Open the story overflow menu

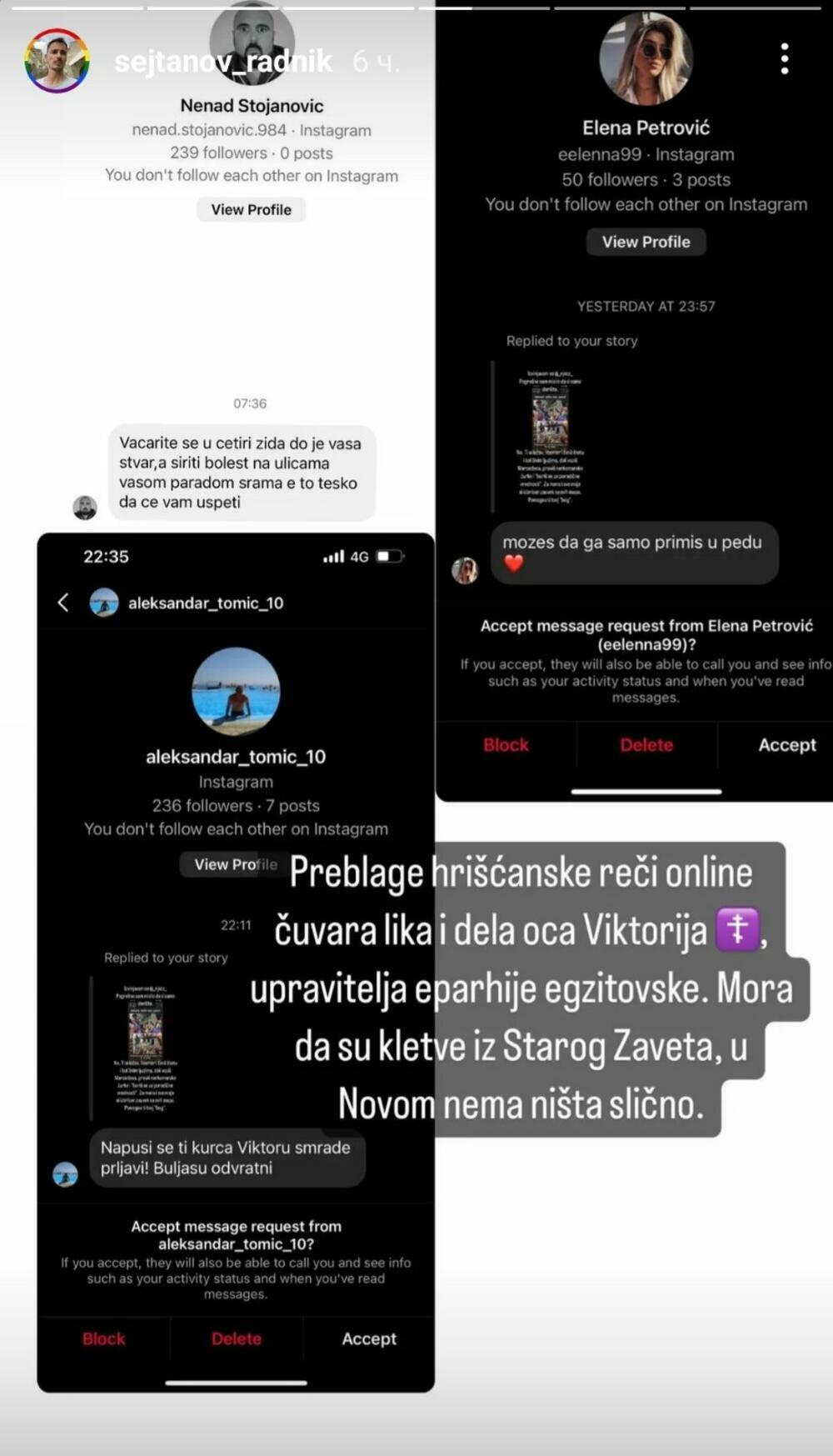point(784,59)
